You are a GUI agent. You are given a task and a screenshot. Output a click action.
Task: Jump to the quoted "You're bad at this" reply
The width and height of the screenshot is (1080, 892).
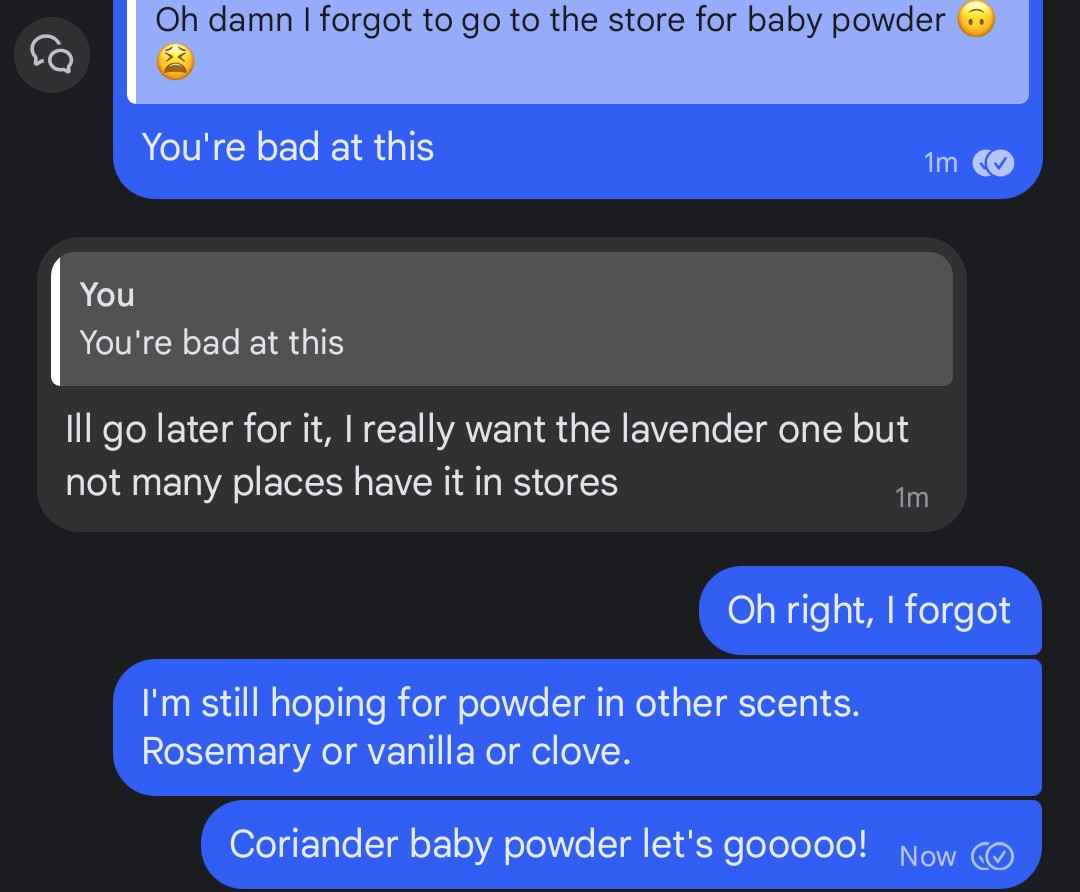pyautogui.click(x=502, y=319)
